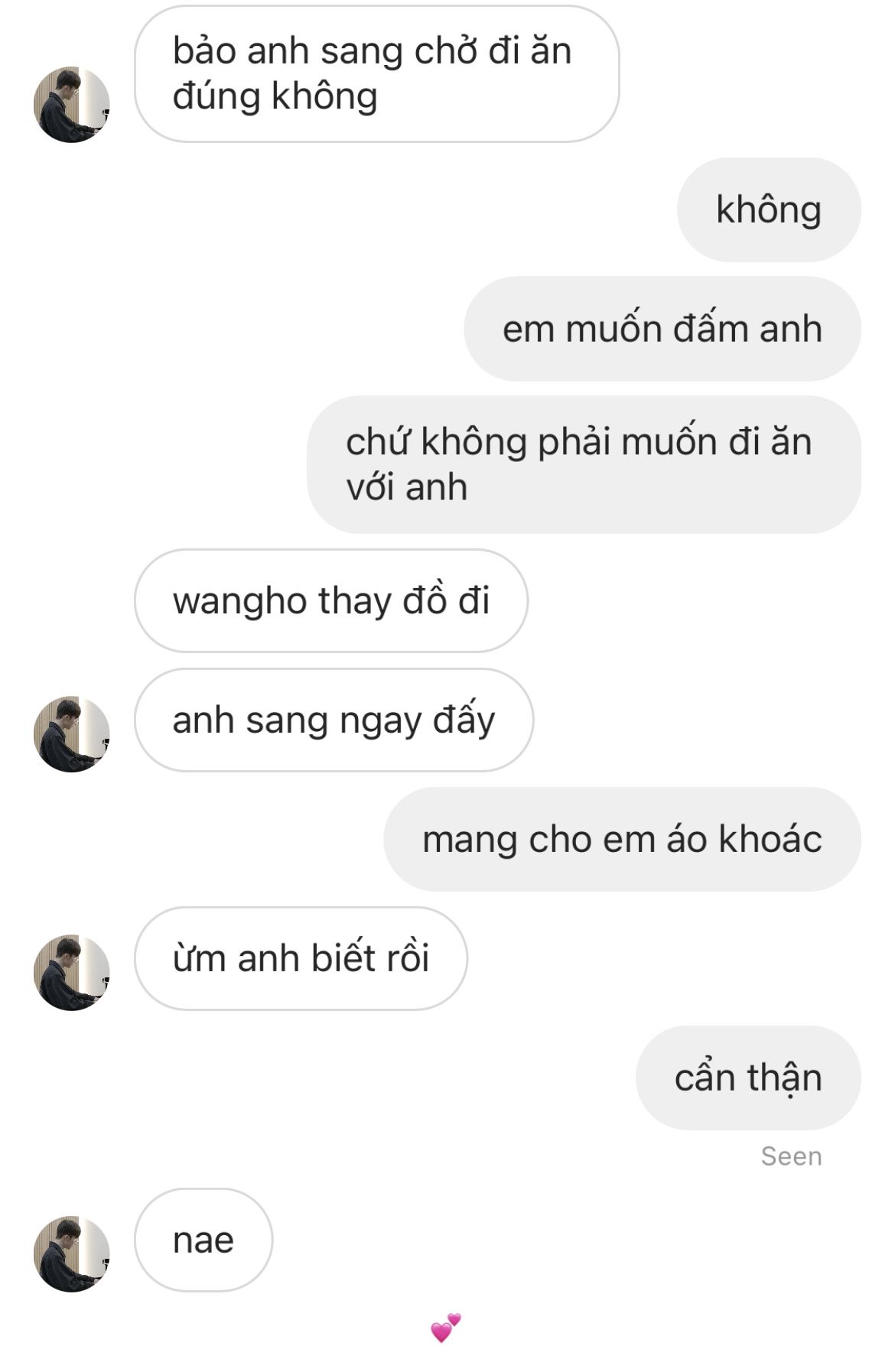View profile from avatar near "đúng không" message
895x1372 pixels.
(72, 104)
